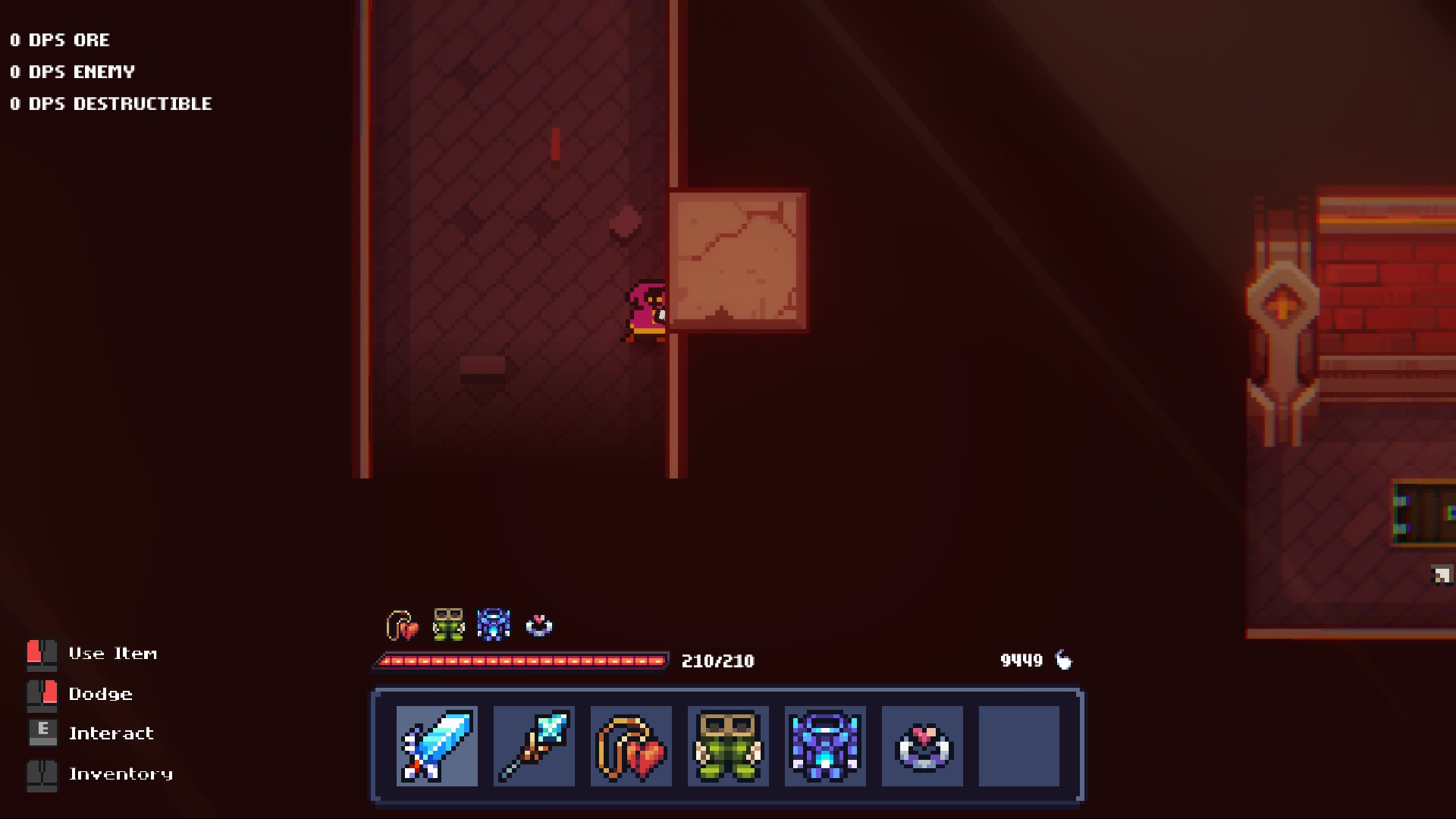Select the empty last hotbar slot

click(x=1019, y=746)
